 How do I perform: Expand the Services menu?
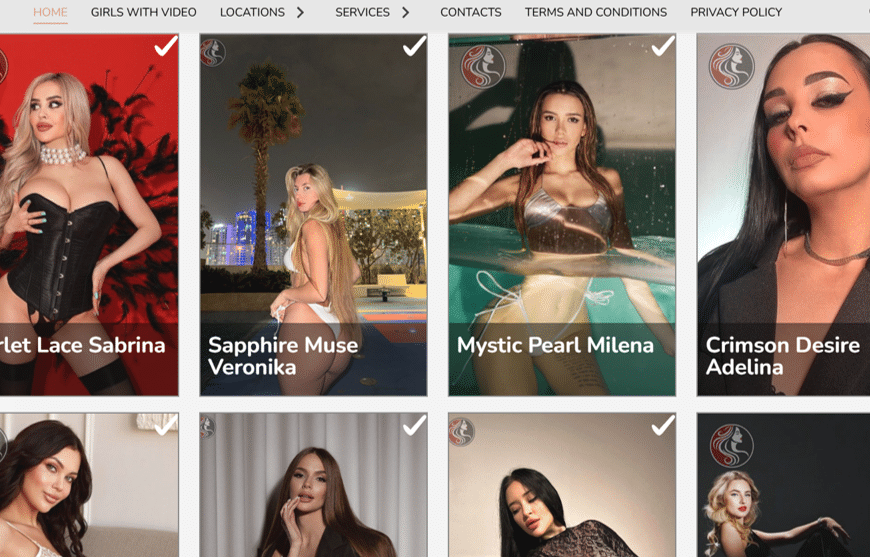point(373,13)
